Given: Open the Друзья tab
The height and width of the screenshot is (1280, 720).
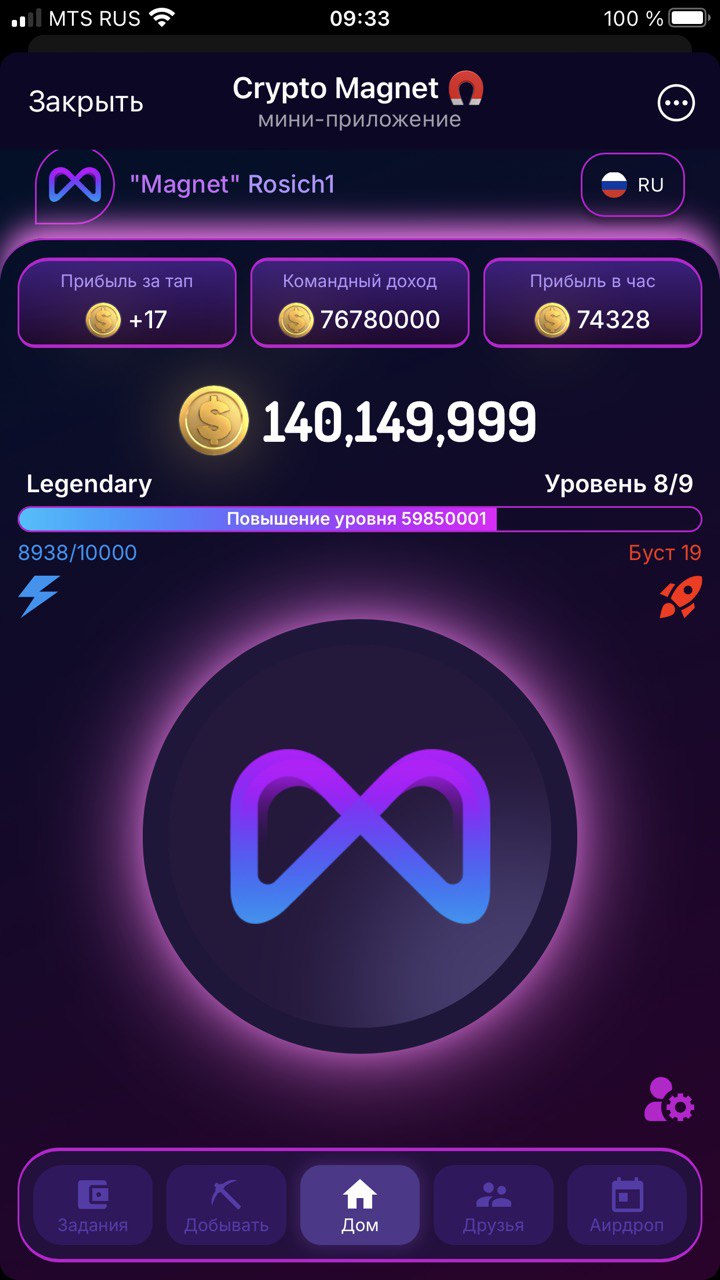Looking at the screenshot, I should (493, 1204).
